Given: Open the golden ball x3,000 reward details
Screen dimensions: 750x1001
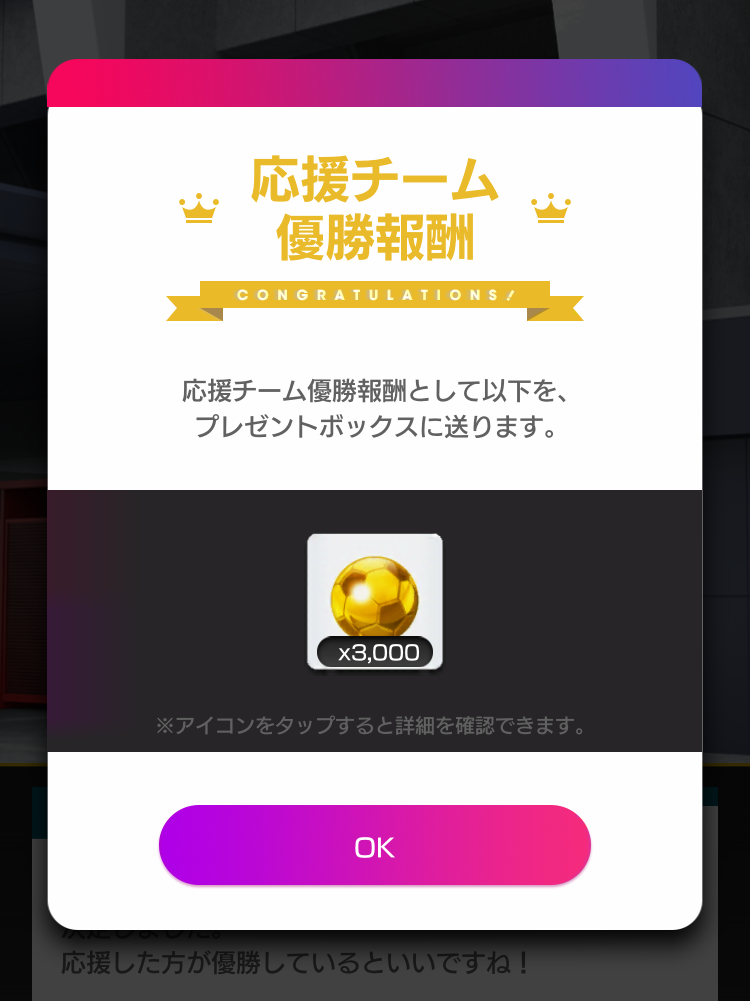Looking at the screenshot, I should click(374, 601).
